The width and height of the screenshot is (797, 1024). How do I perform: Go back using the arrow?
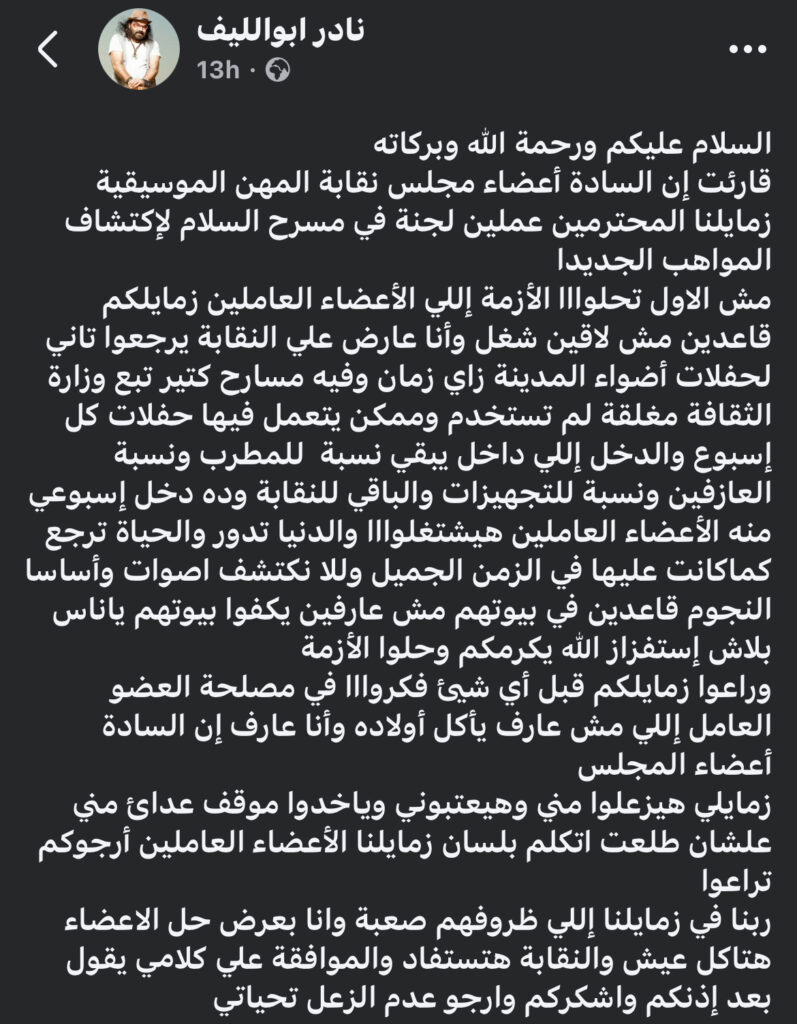pos(47,51)
